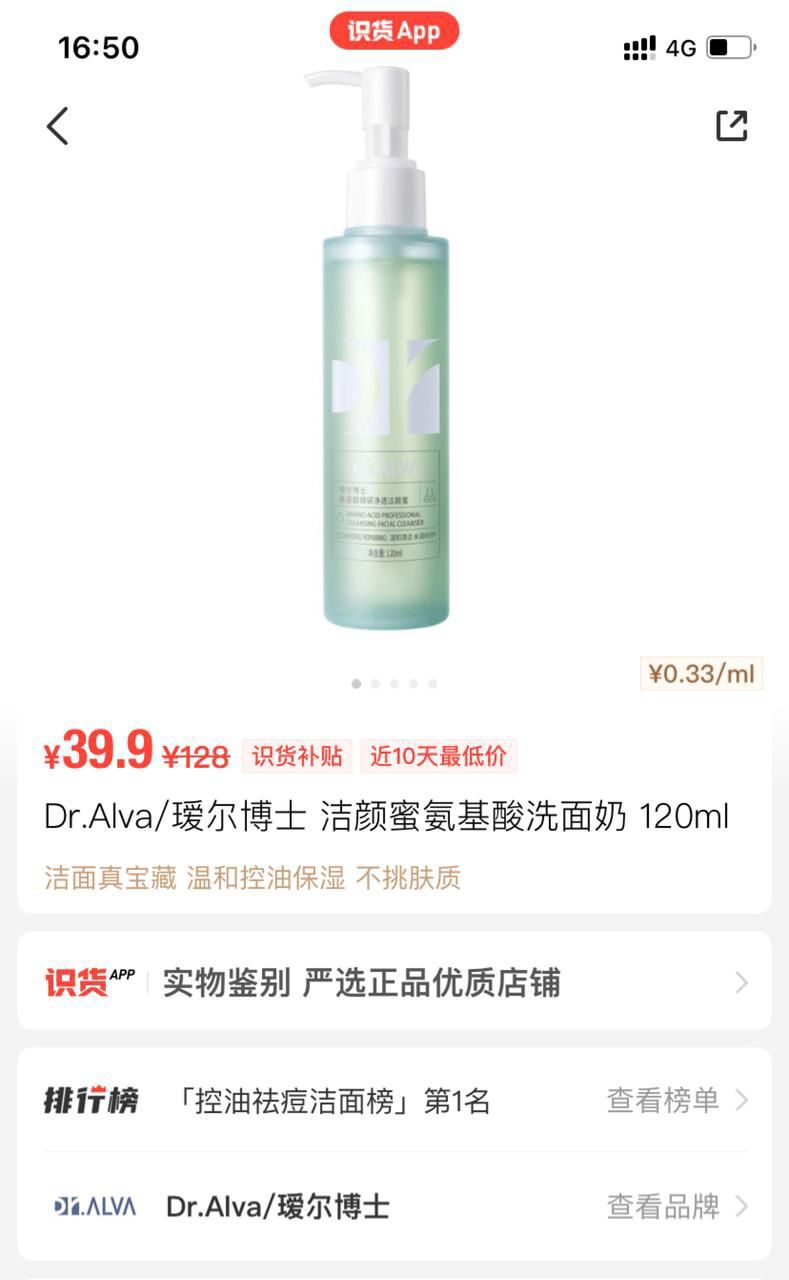The height and width of the screenshot is (1280, 789).
Task: Open the 实物鉴别 严选正品优质店铺 row
Action: tap(394, 982)
